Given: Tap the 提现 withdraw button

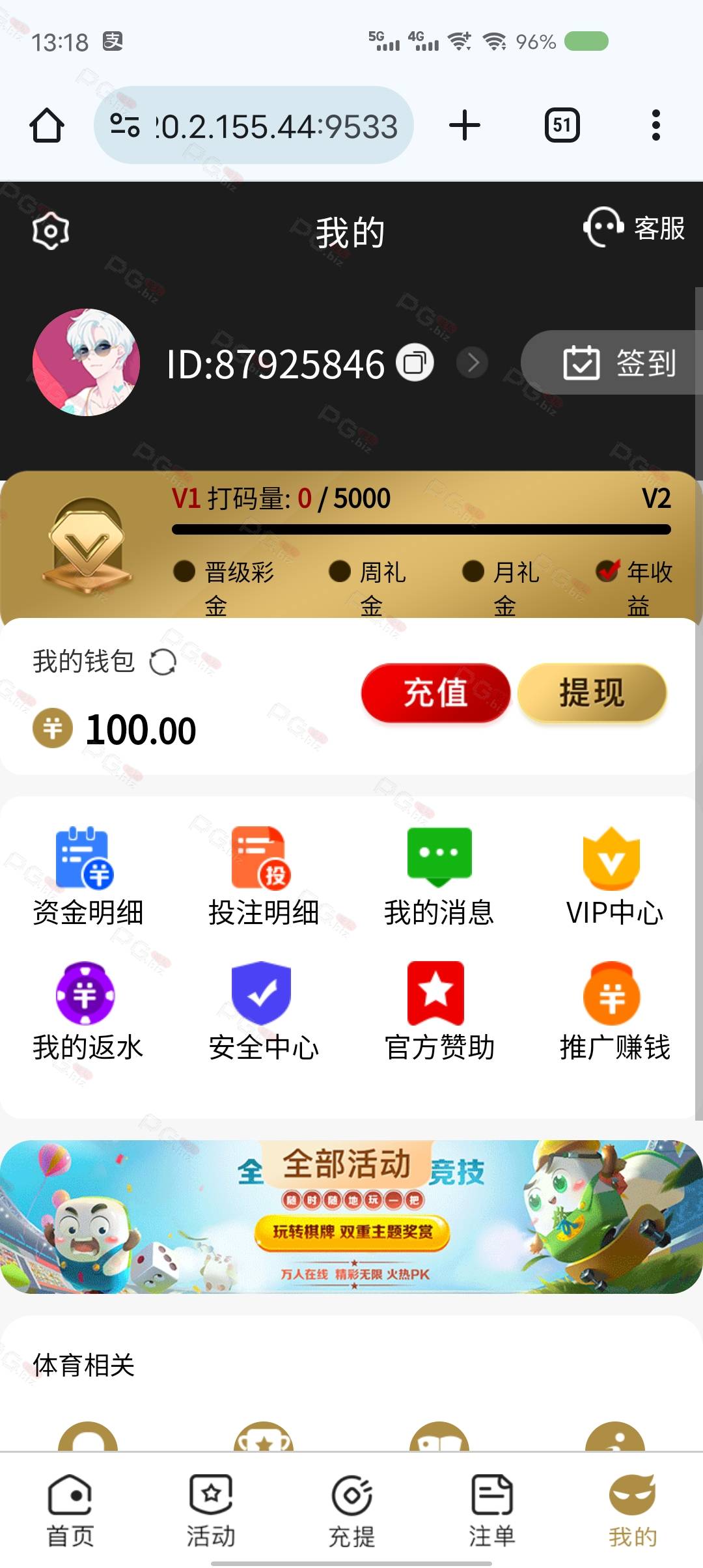Looking at the screenshot, I should pos(592,692).
